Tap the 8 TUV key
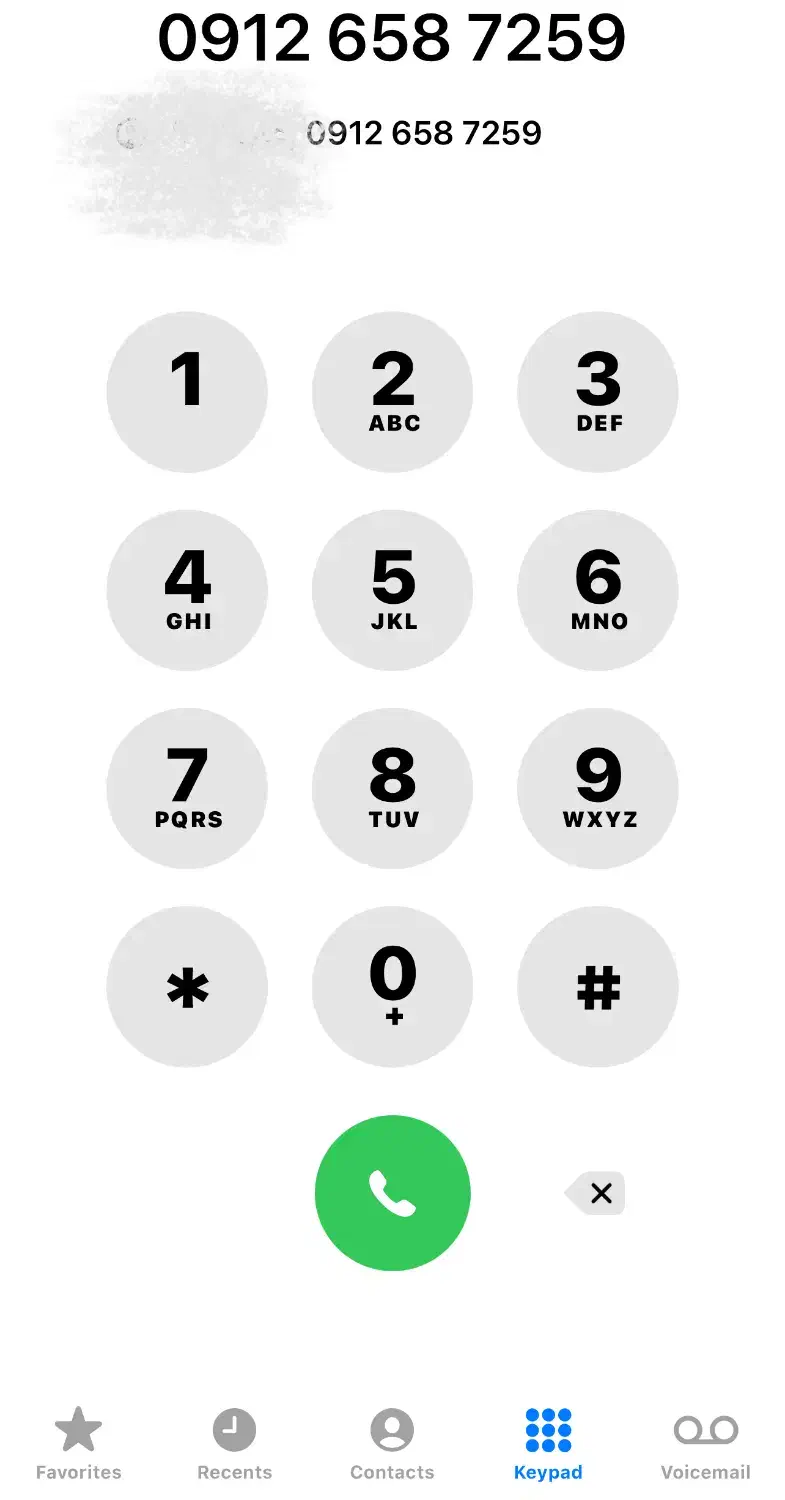 pyautogui.click(x=393, y=788)
